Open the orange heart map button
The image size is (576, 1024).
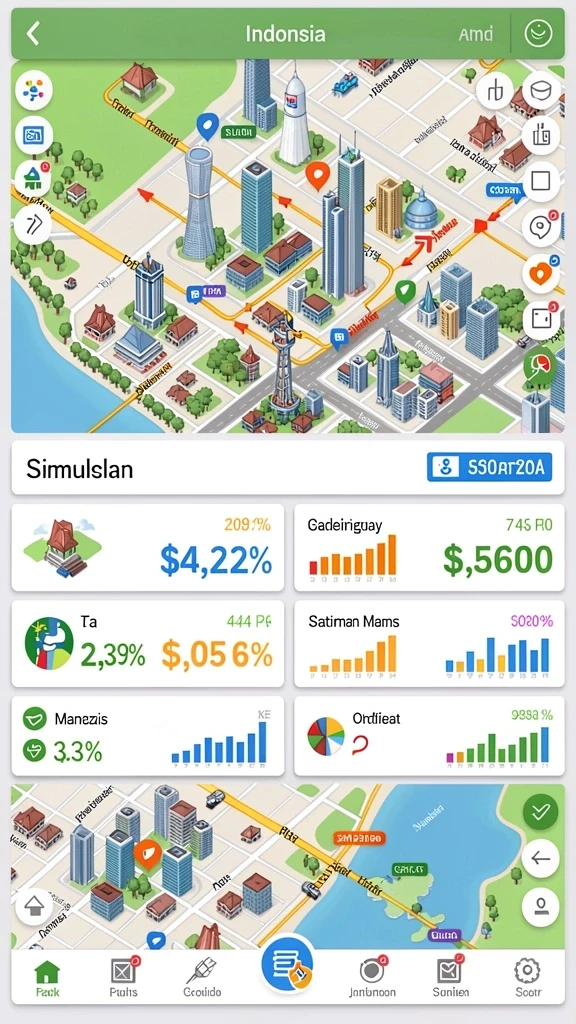(541, 272)
